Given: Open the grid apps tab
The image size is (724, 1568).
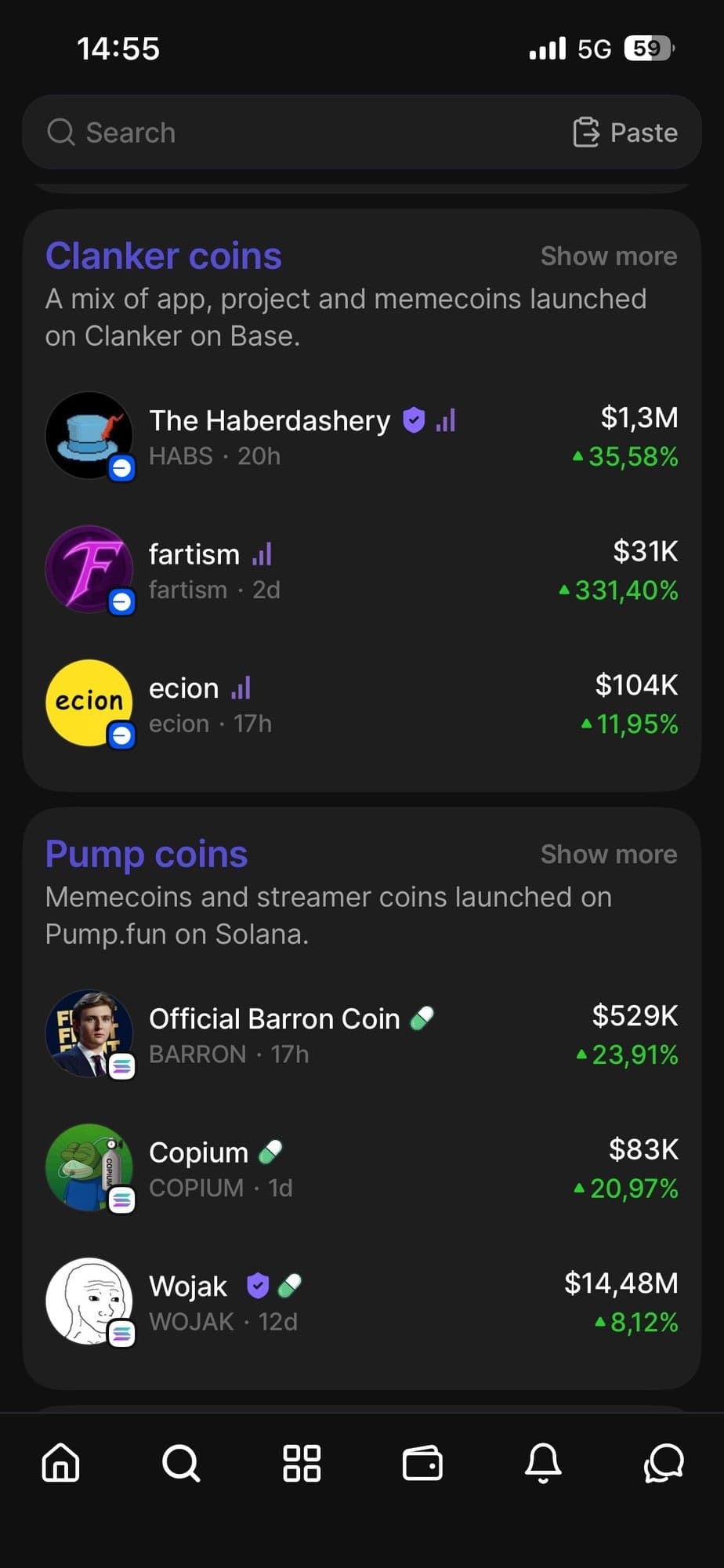Looking at the screenshot, I should point(302,1463).
